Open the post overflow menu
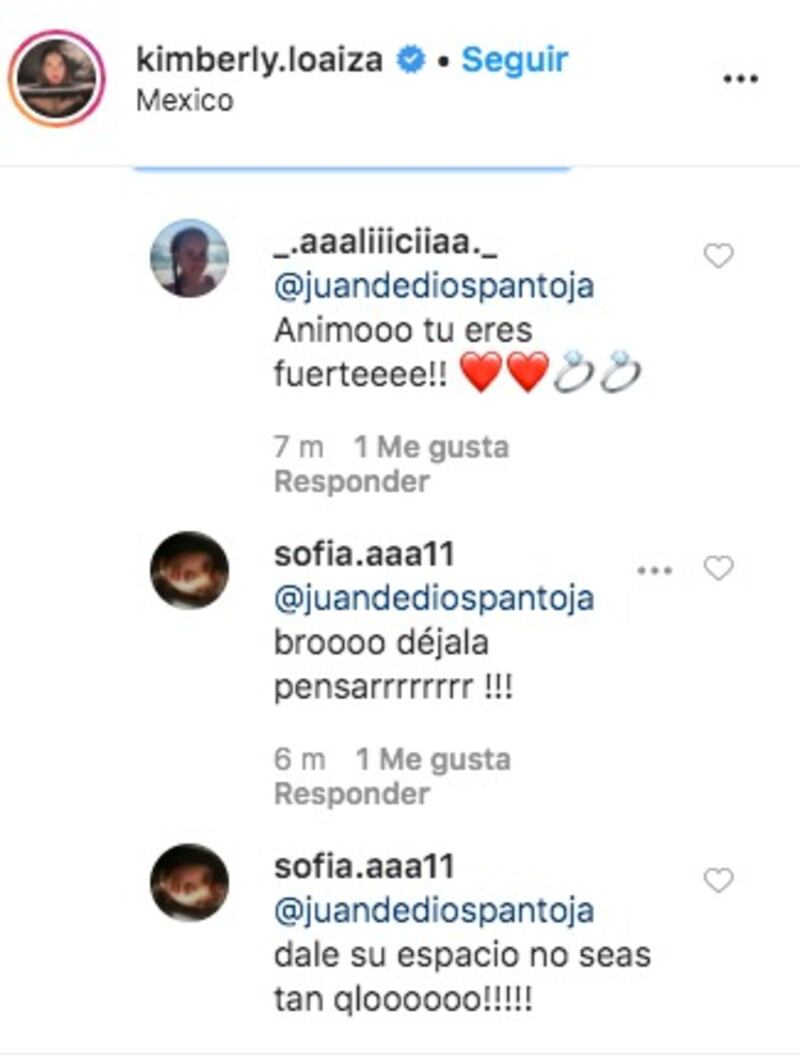The width and height of the screenshot is (800, 1060). [740, 79]
